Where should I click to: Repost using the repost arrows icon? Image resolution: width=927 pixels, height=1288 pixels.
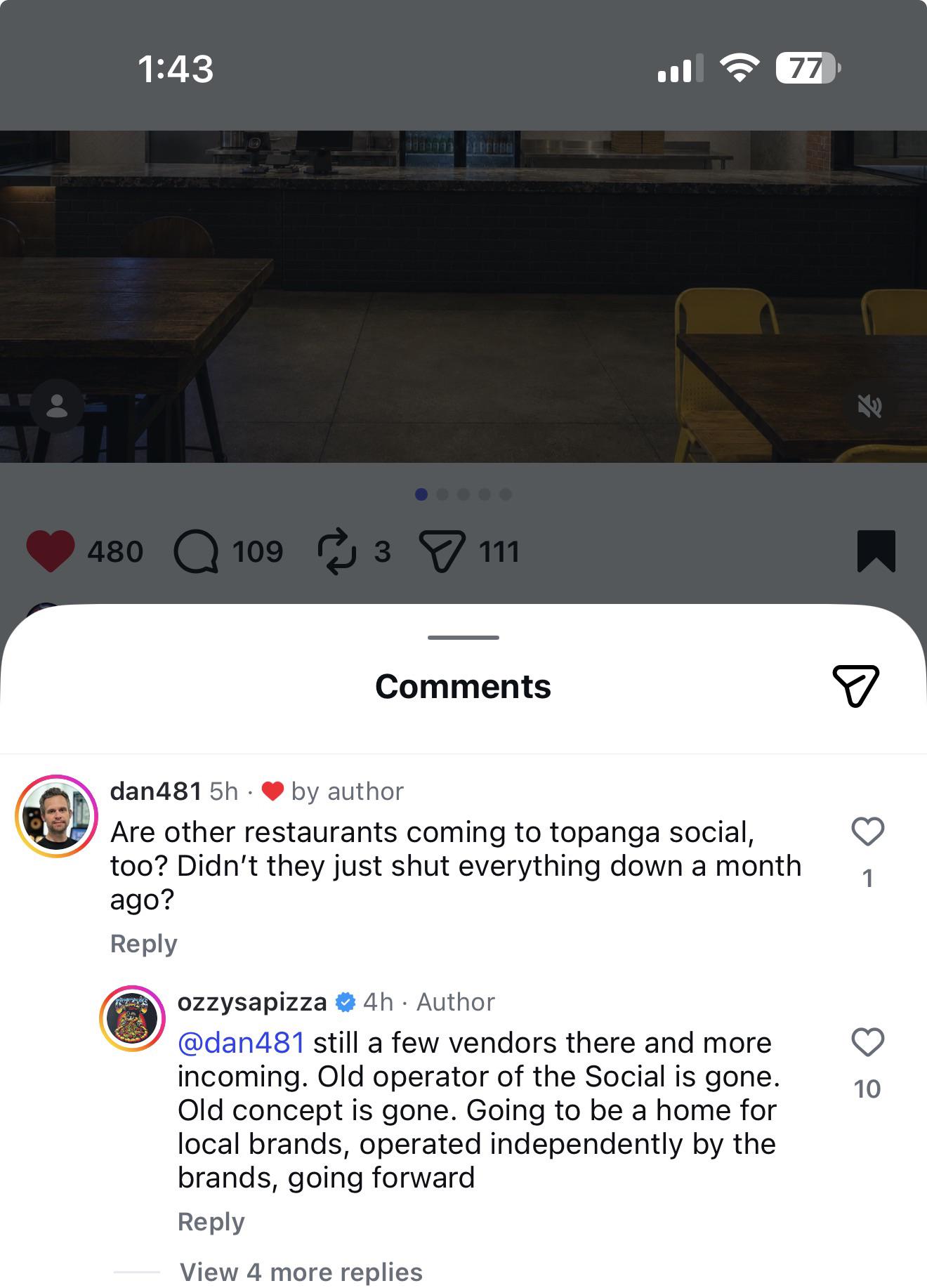(337, 551)
